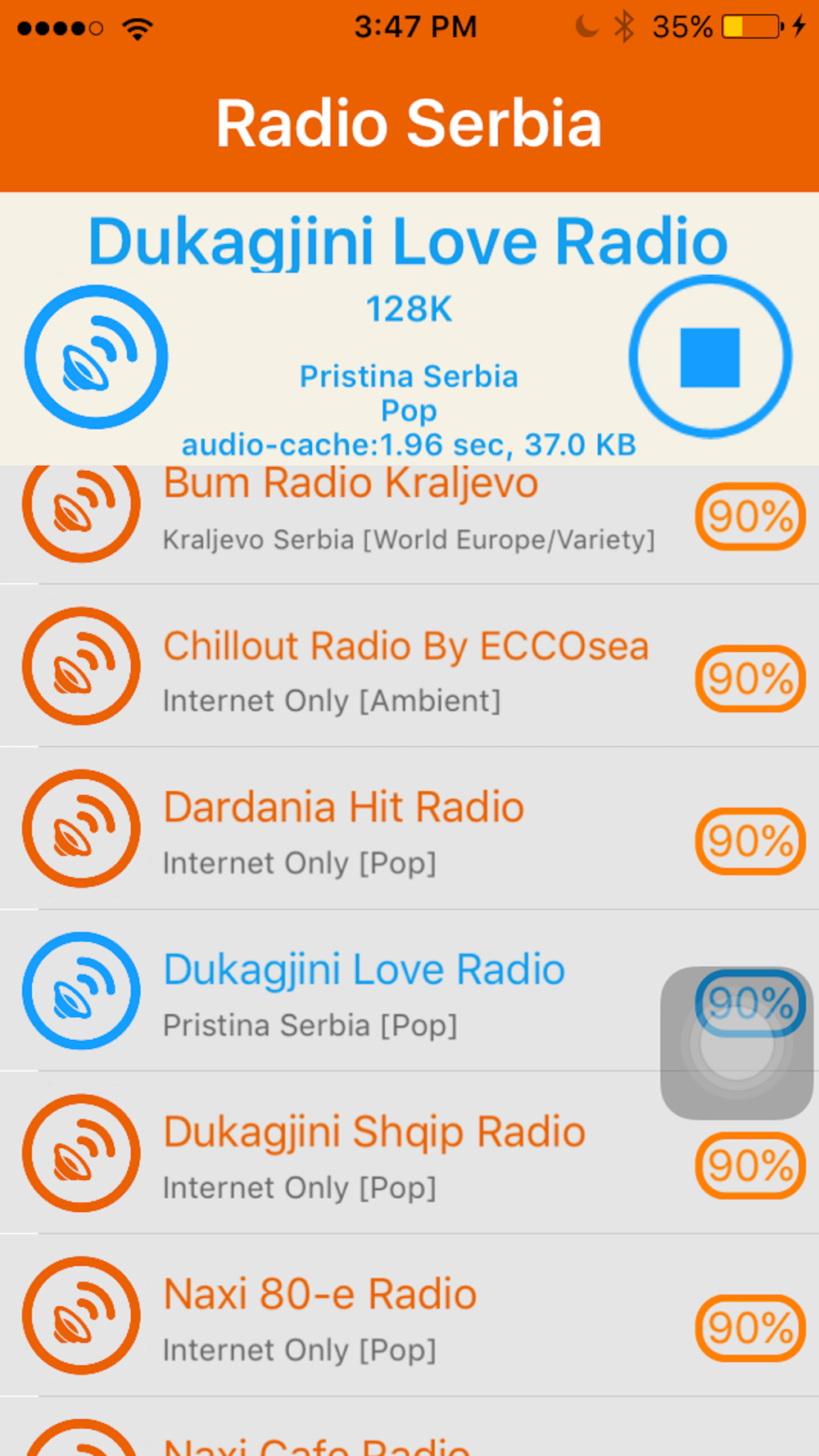Image resolution: width=819 pixels, height=1456 pixels.
Task: Tap the 90% badge on Dardania Hit Radio
Action: click(750, 841)
